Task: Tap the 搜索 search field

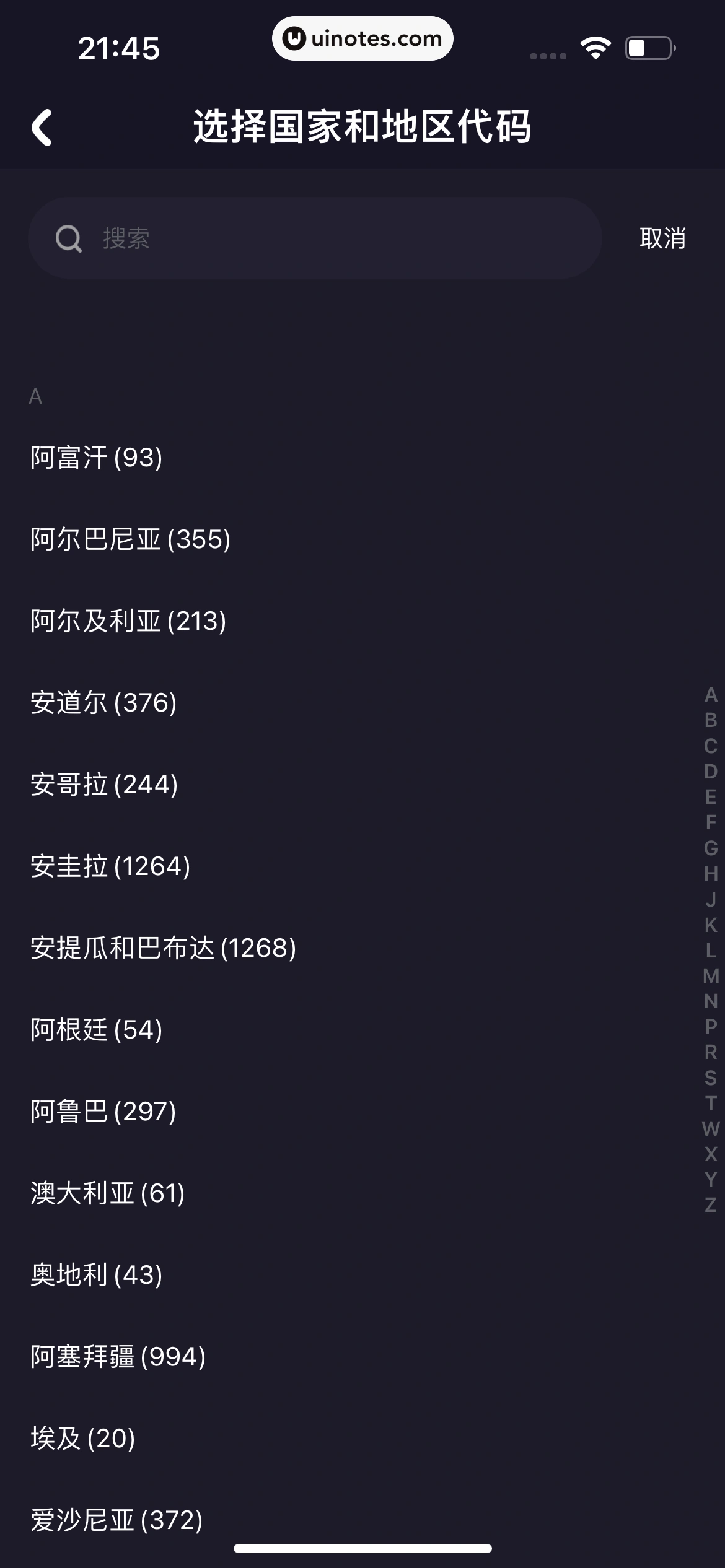Action: pos(315,238)
